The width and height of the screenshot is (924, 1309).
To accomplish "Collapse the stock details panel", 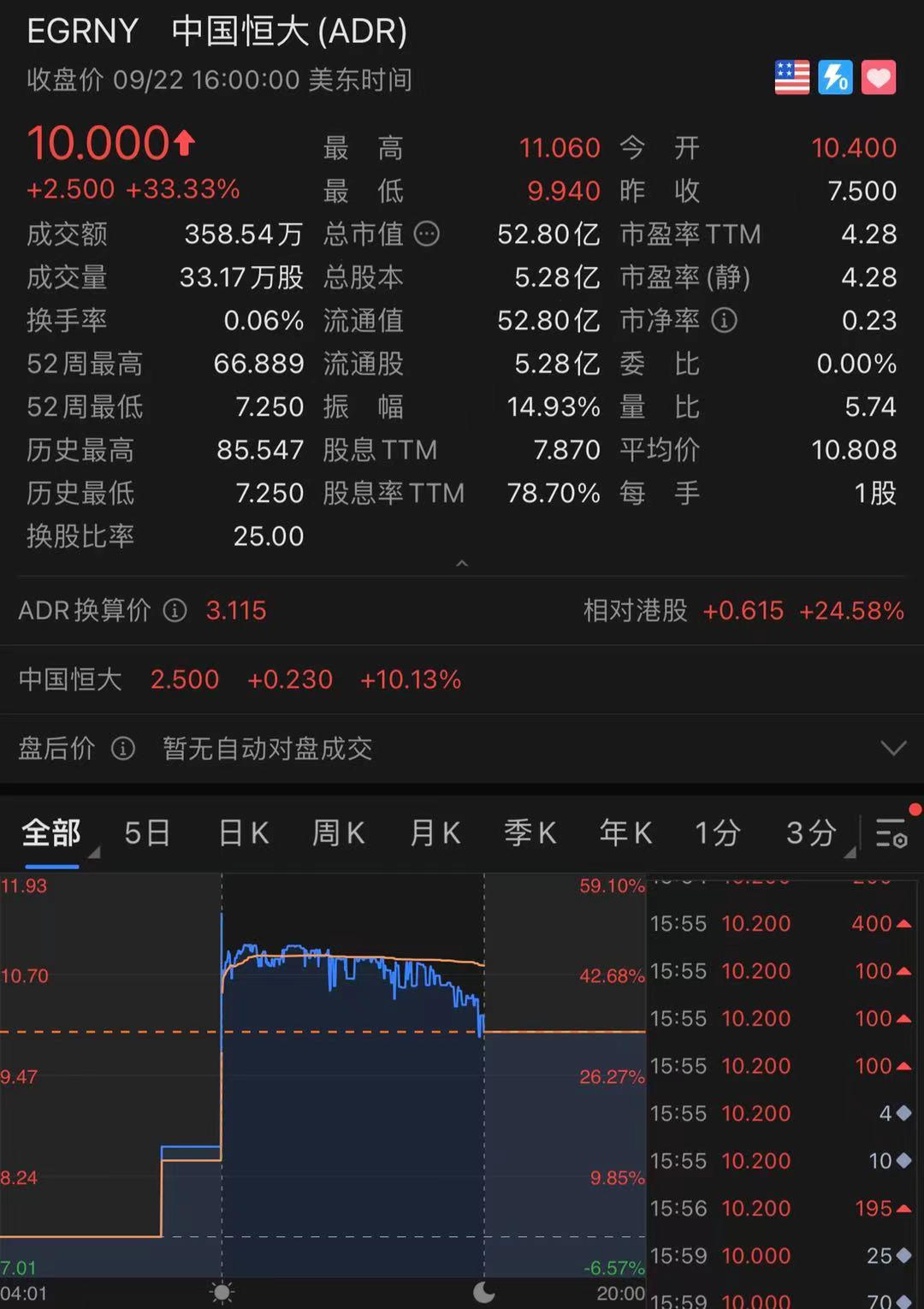I will (x=462, y=563).
